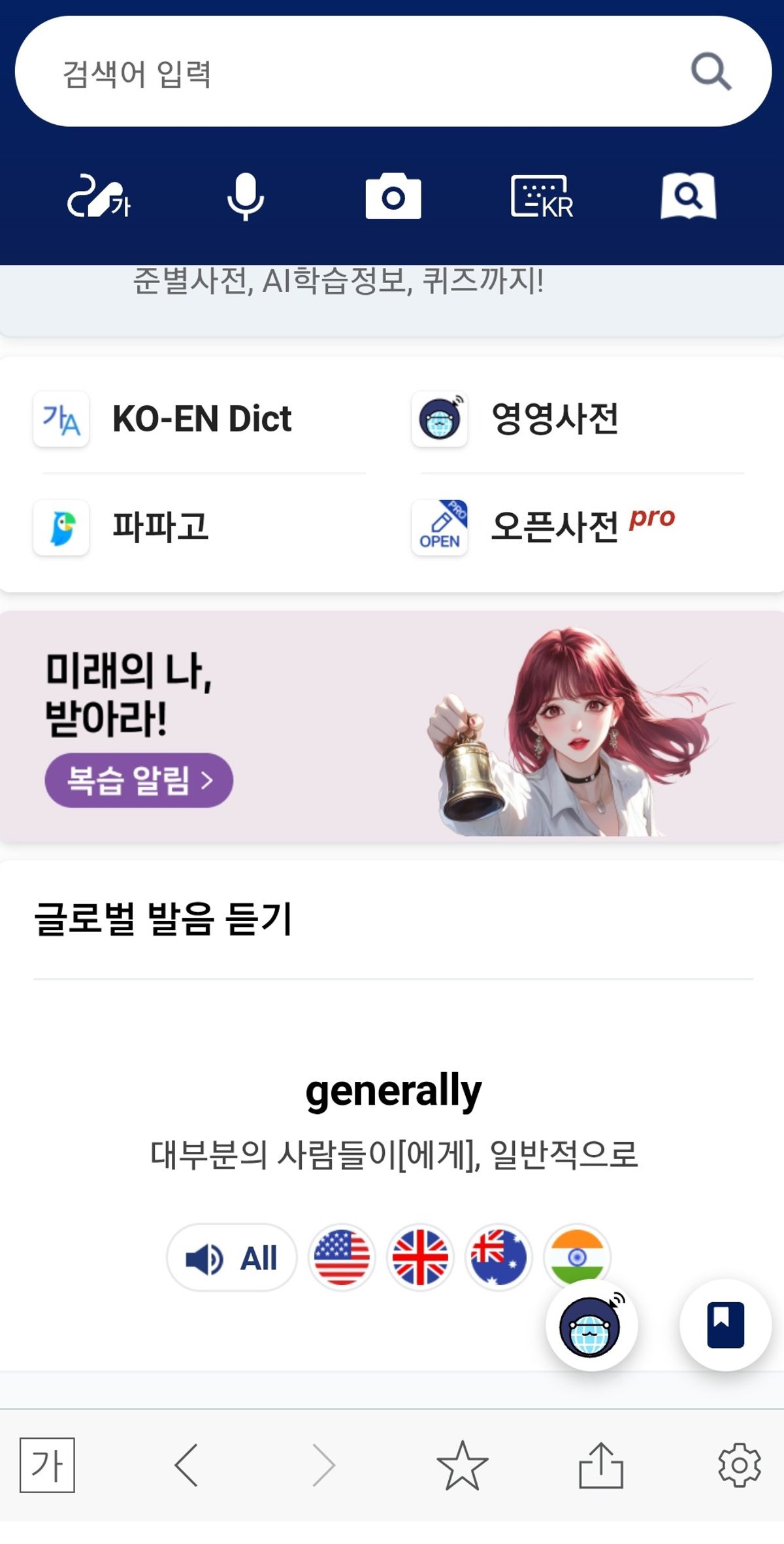Open the floating wordbook bookmark button
This screenshot has width=784, height=1544.
[725, 1325]
